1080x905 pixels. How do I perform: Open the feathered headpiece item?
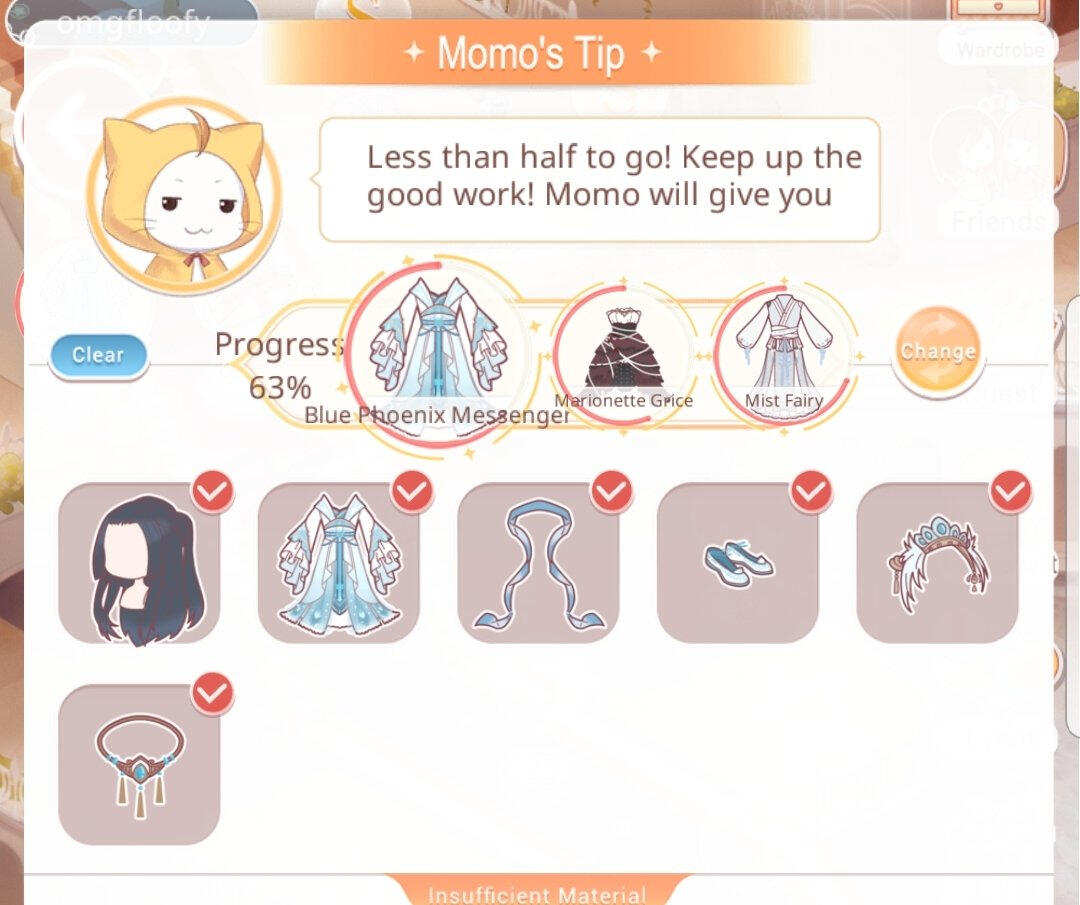click(937, 563)
